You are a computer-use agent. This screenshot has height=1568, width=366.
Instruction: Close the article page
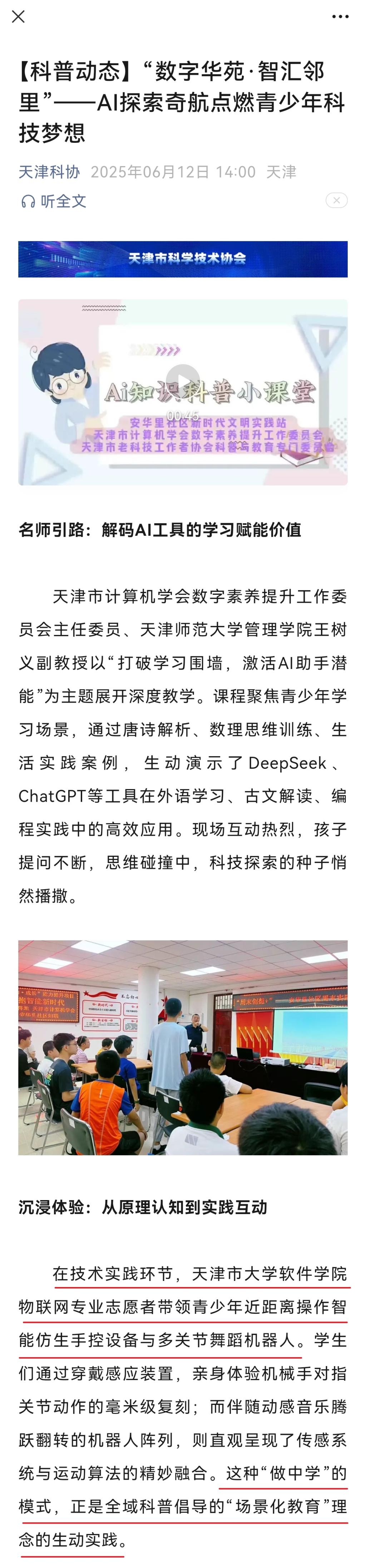pos(18,16)
